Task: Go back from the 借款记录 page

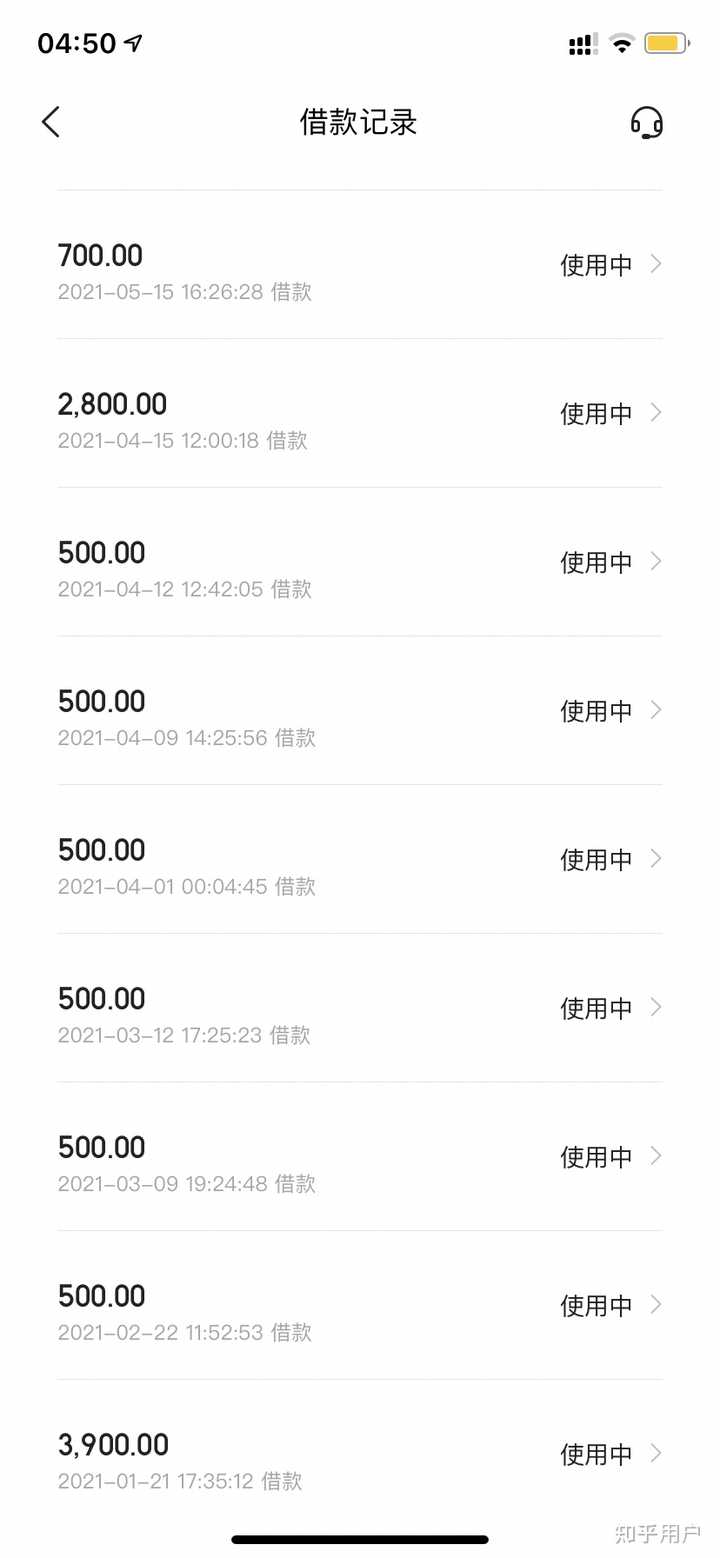Action: [x=51, y=122]
